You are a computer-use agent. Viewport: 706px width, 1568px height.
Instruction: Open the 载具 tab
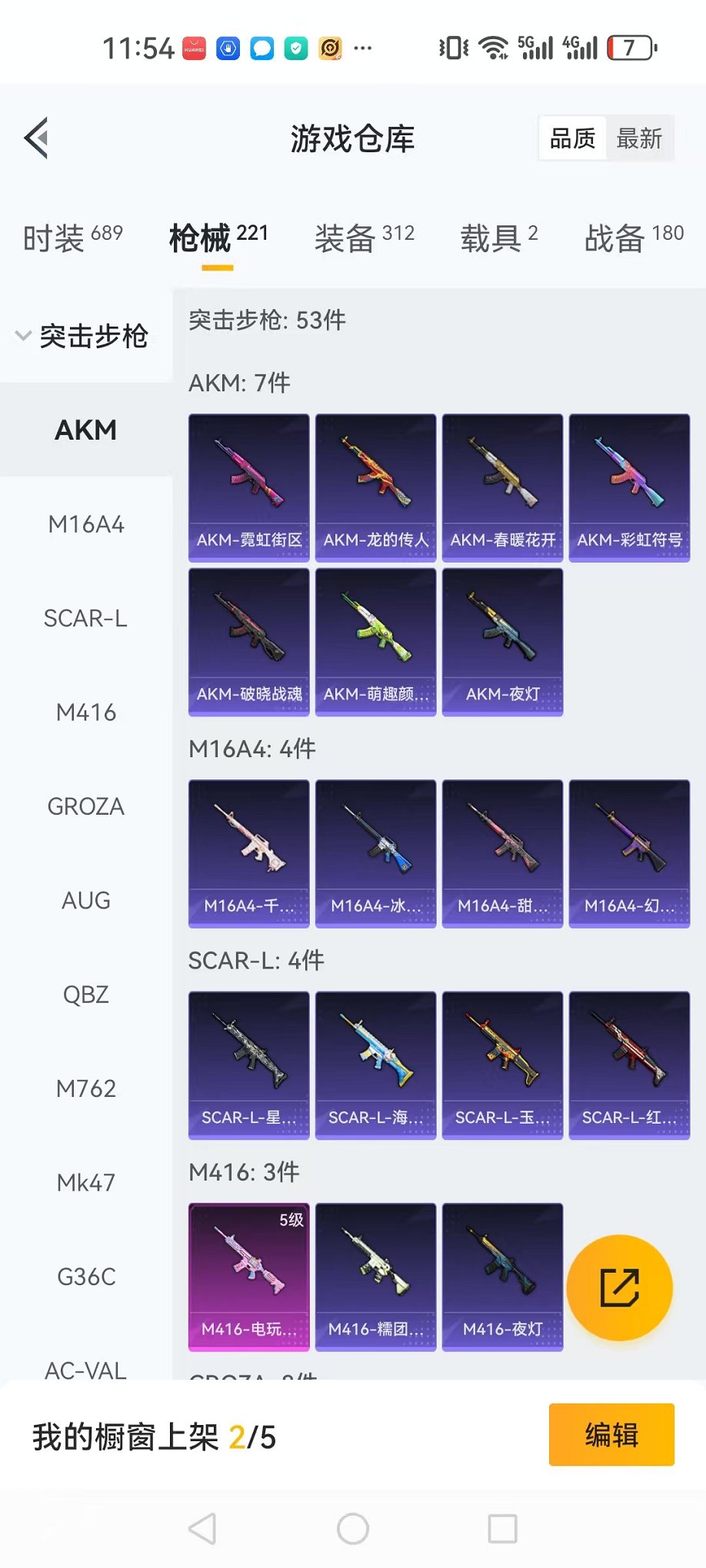pos(498,238)
